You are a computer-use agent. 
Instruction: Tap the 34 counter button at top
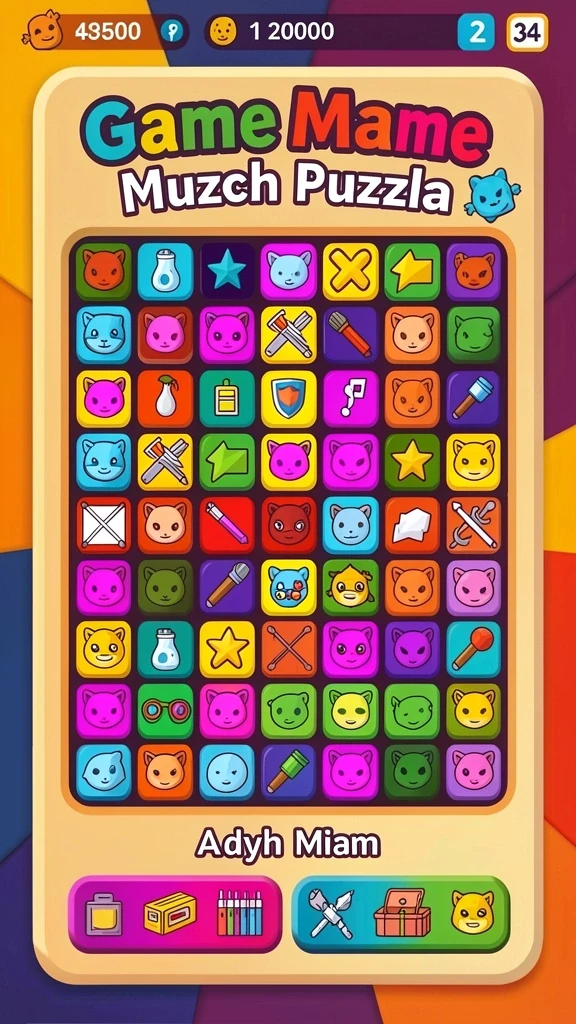[527, 32]
